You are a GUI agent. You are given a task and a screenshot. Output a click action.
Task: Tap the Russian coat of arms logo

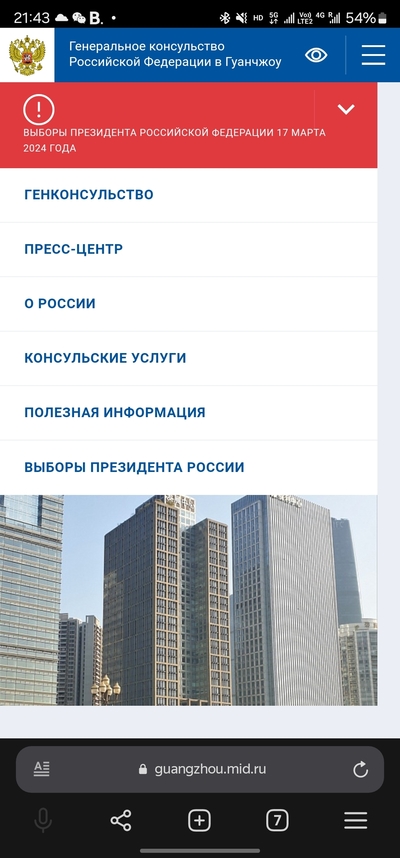[x=27, y=55]
